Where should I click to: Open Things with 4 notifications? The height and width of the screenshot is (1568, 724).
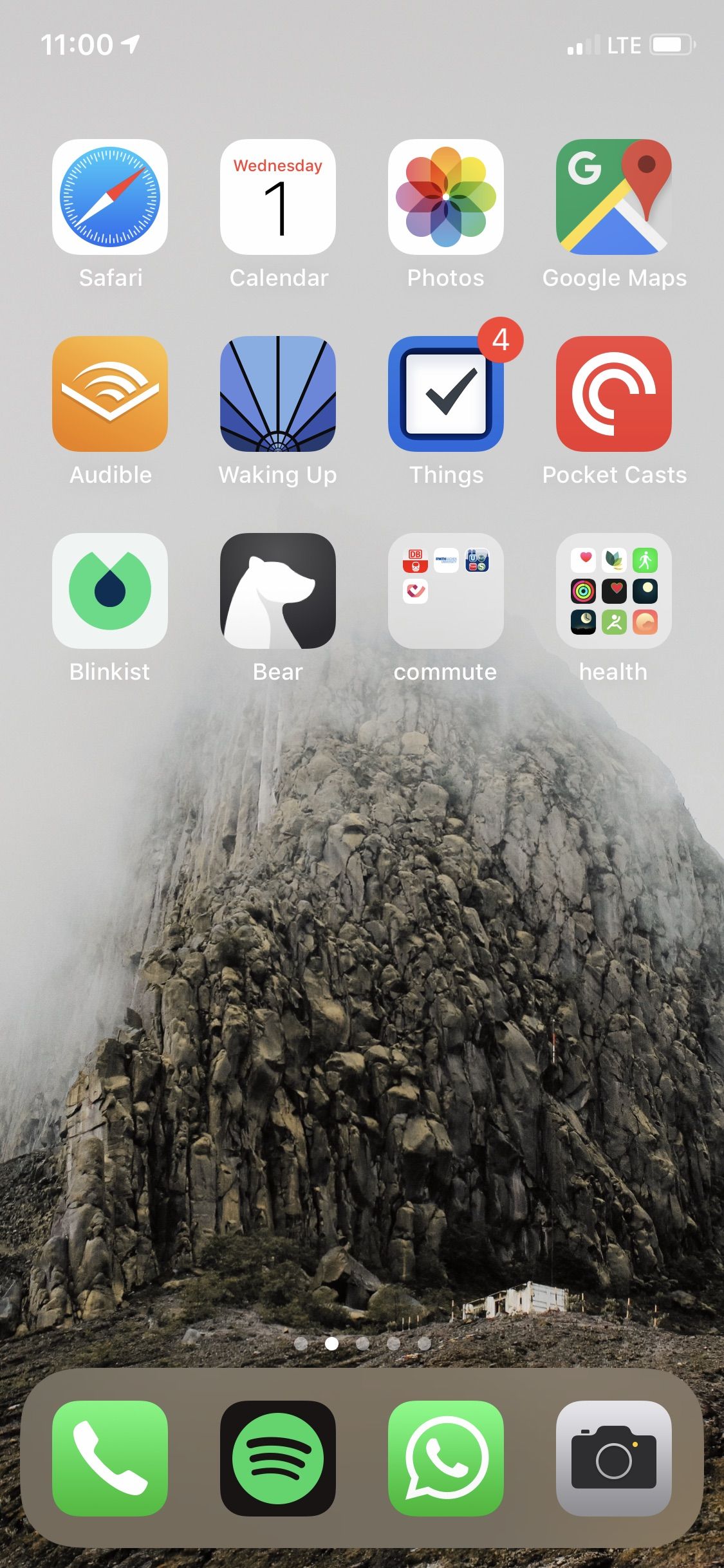pos(446,394)
